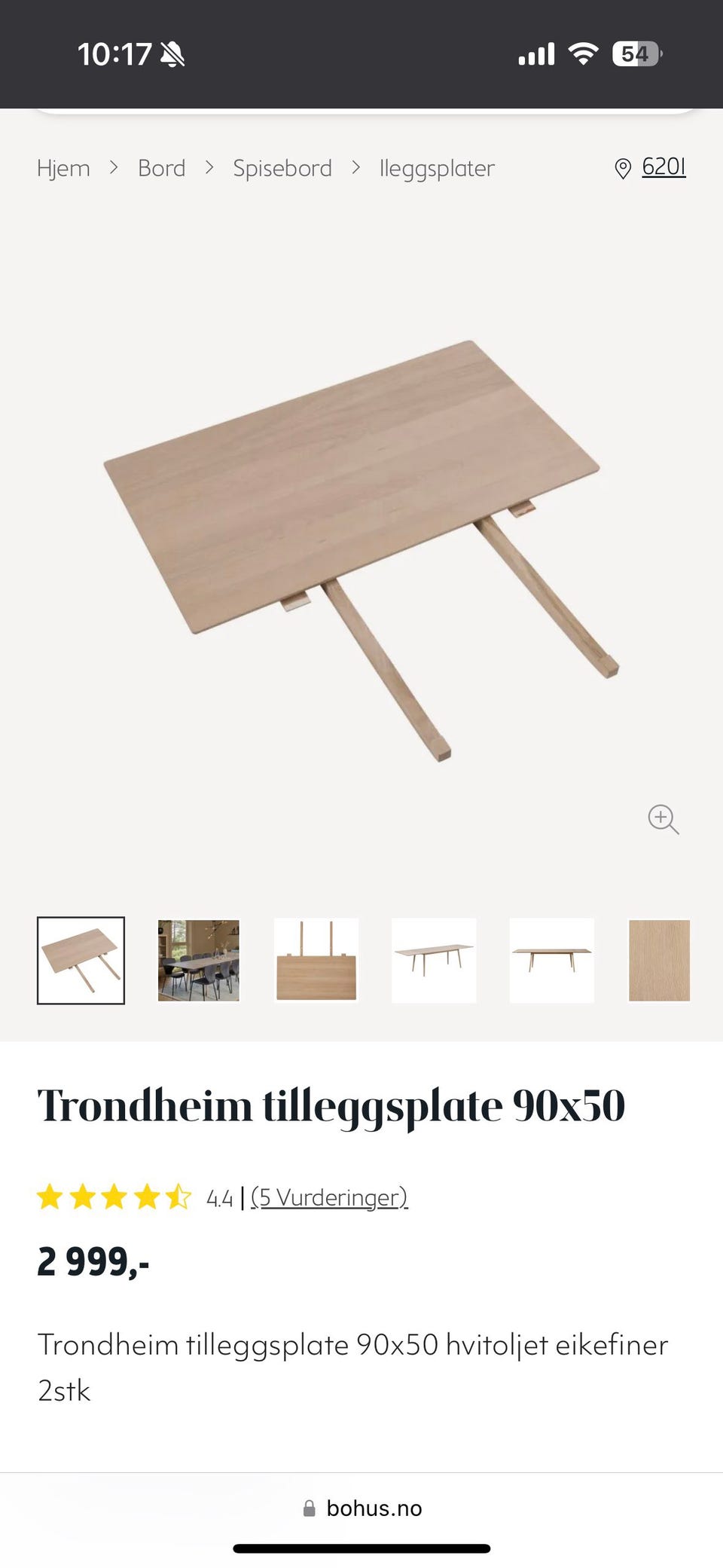
Task: Tap the muted notifications bell in status bar
Action: click(x=174, y=53)
